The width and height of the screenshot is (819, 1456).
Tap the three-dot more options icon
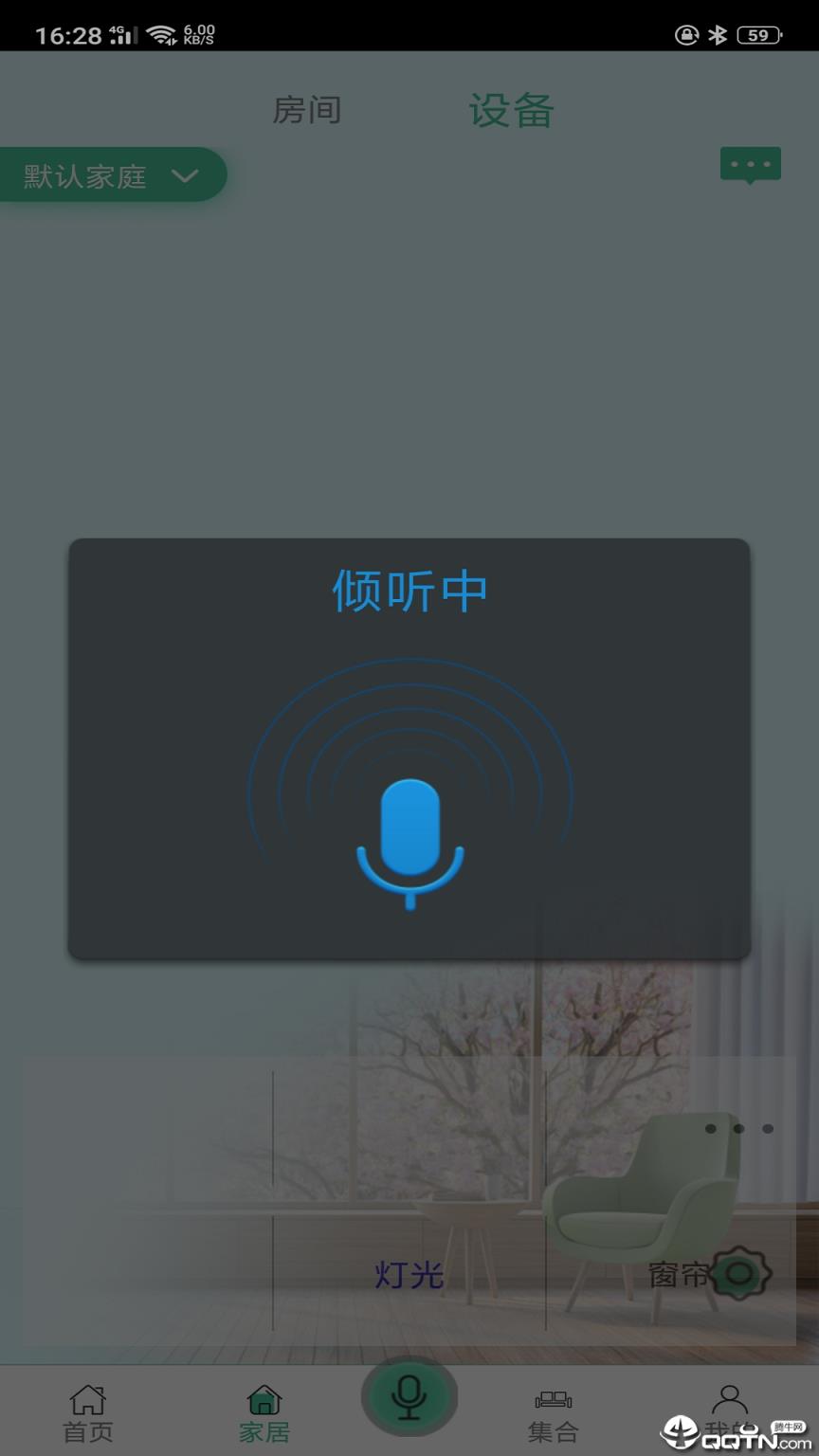point(751,163)
